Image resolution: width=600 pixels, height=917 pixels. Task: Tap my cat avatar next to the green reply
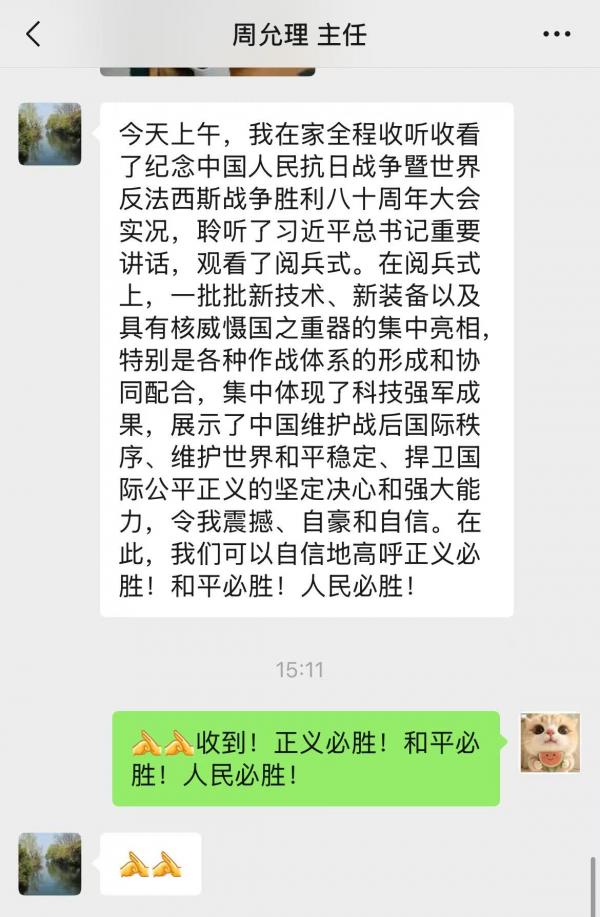pos(550,742)
